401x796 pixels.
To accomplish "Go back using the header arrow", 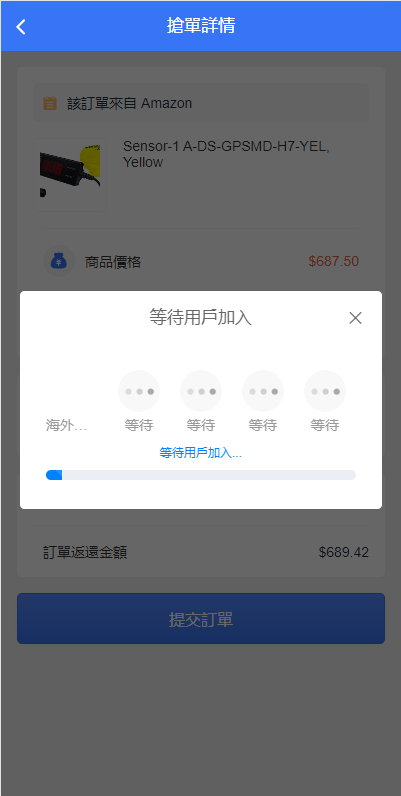I will click(x=21, y=26).
